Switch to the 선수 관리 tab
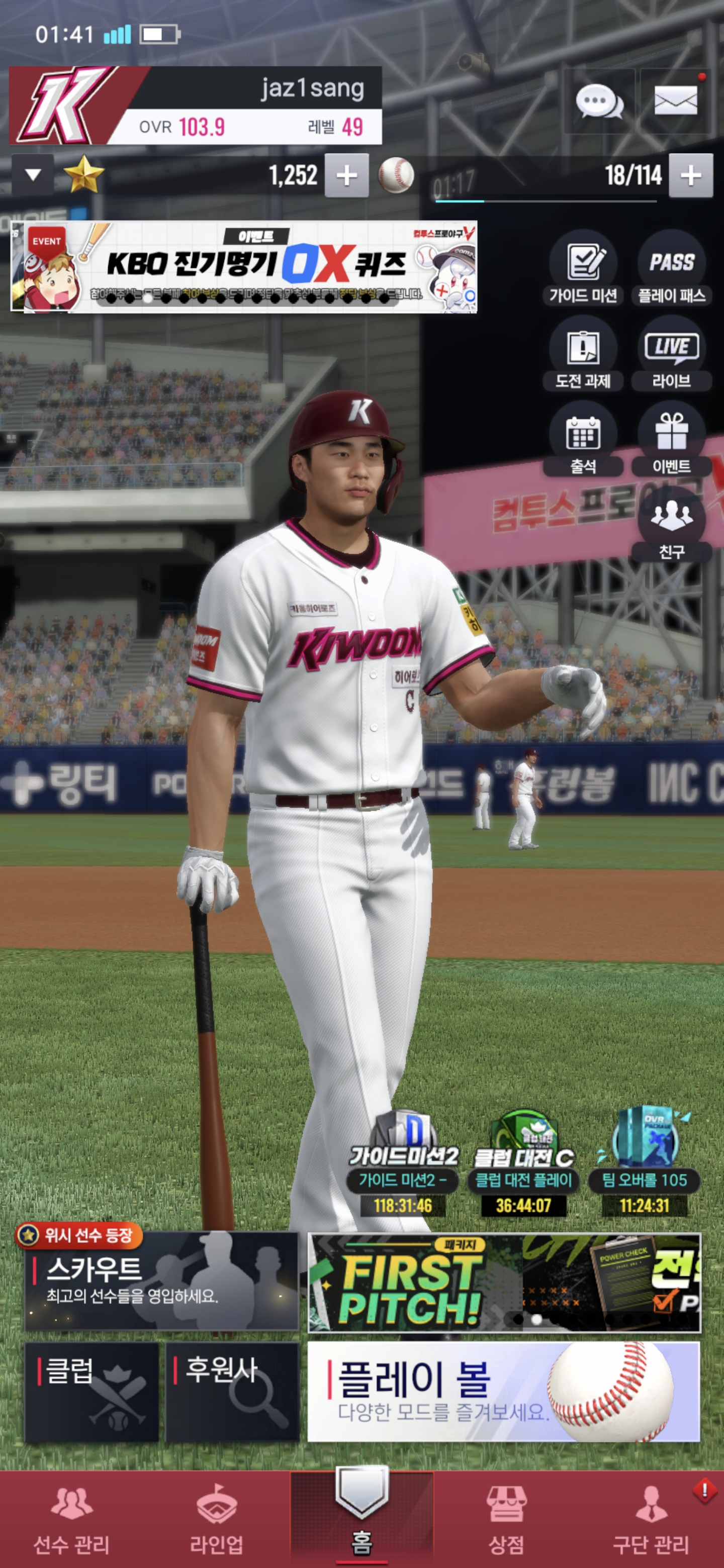Viewport: 724px width, 1568px height. [72, 1518]
